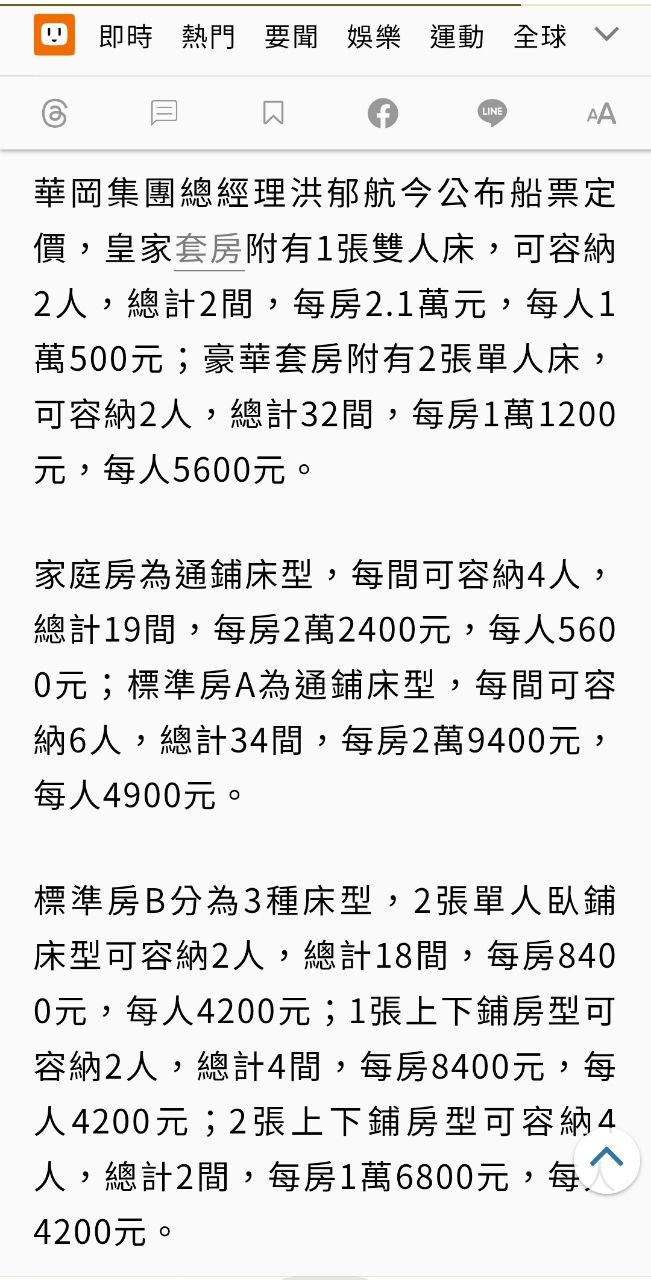Share the article on Threads
The image size is (651, 1280).
55,113
